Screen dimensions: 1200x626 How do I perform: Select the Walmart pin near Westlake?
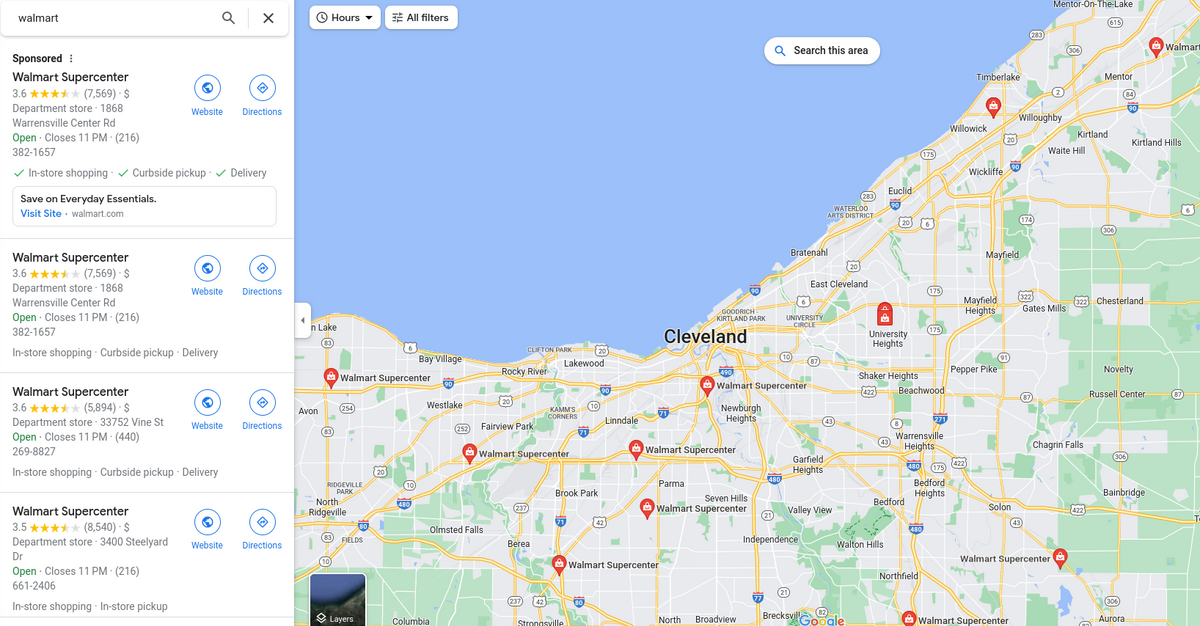click(469, 453)
